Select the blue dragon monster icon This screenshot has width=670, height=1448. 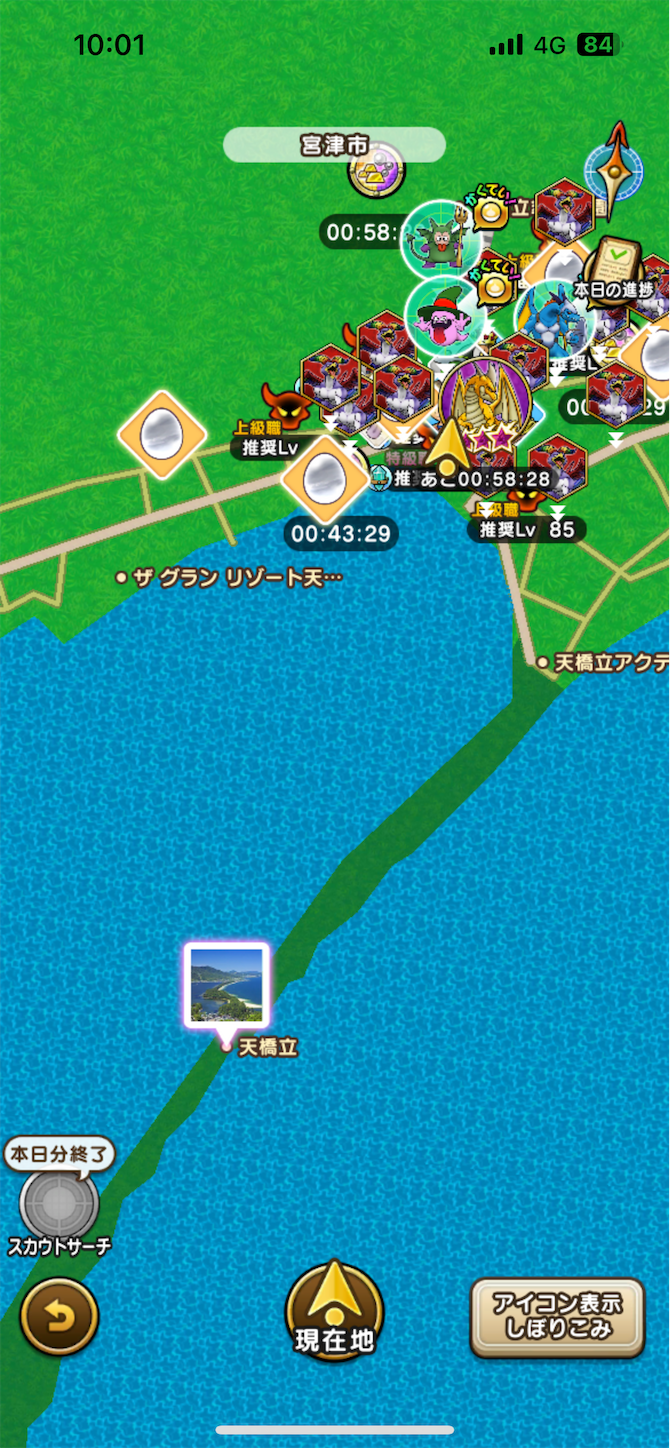(555, 318)
